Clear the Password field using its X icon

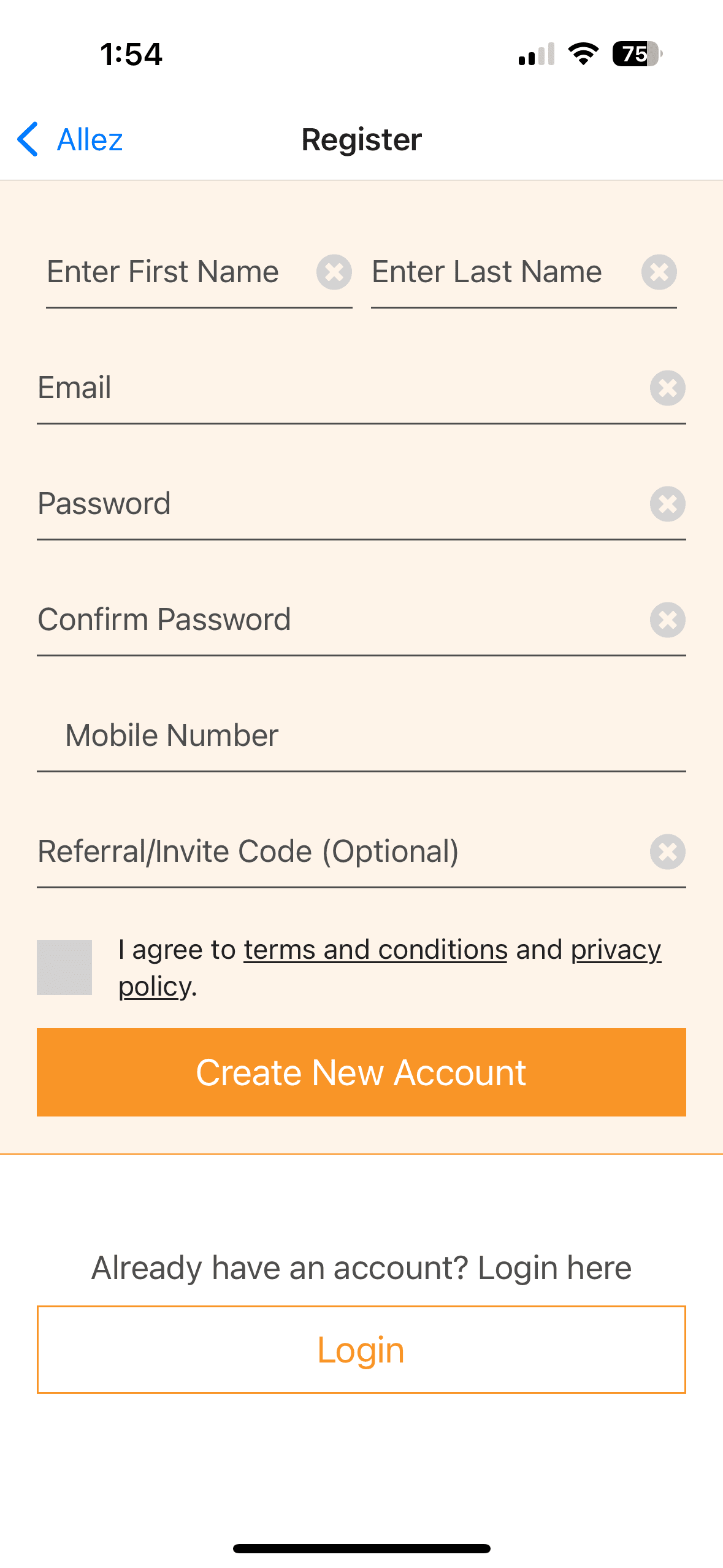point(667,504)
